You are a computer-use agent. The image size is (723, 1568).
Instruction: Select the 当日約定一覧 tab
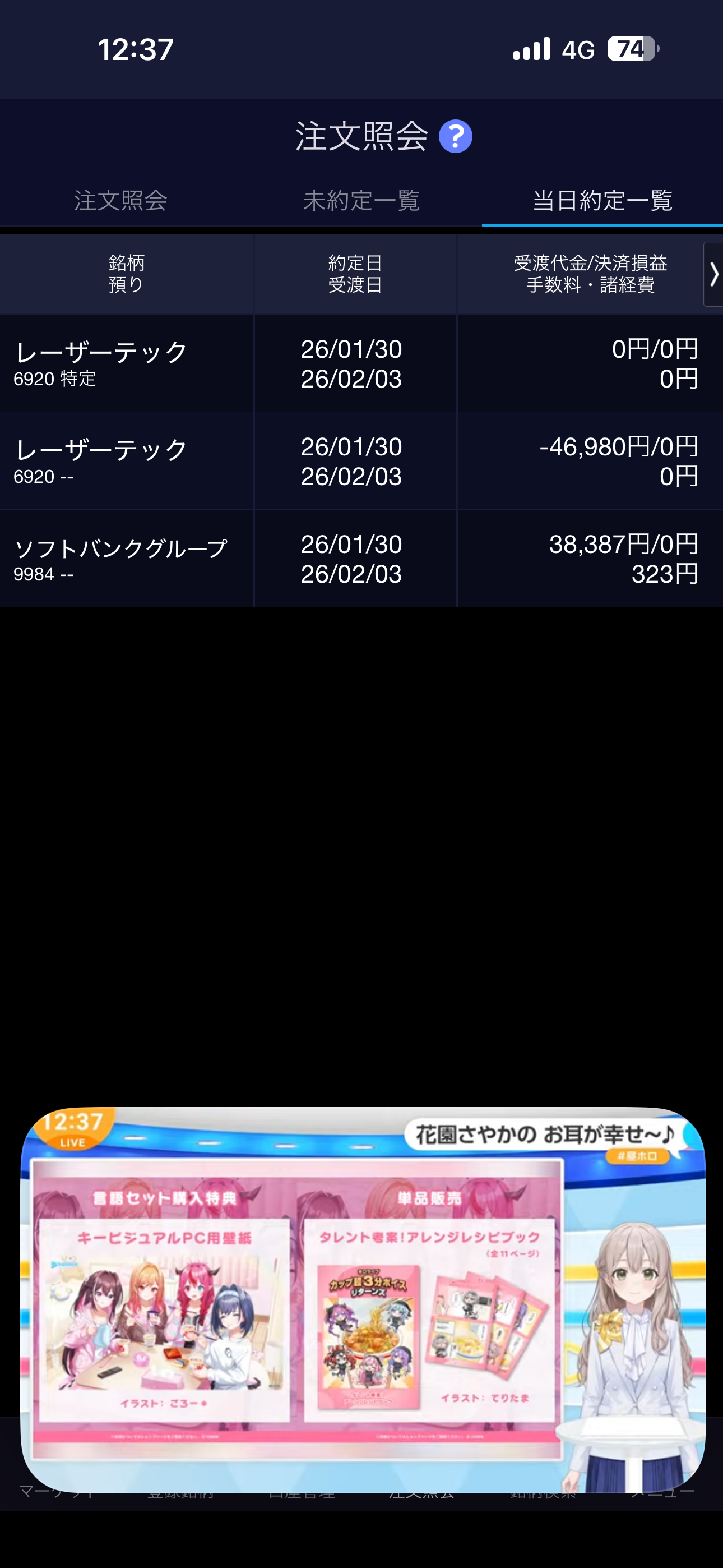pos(602,200)
